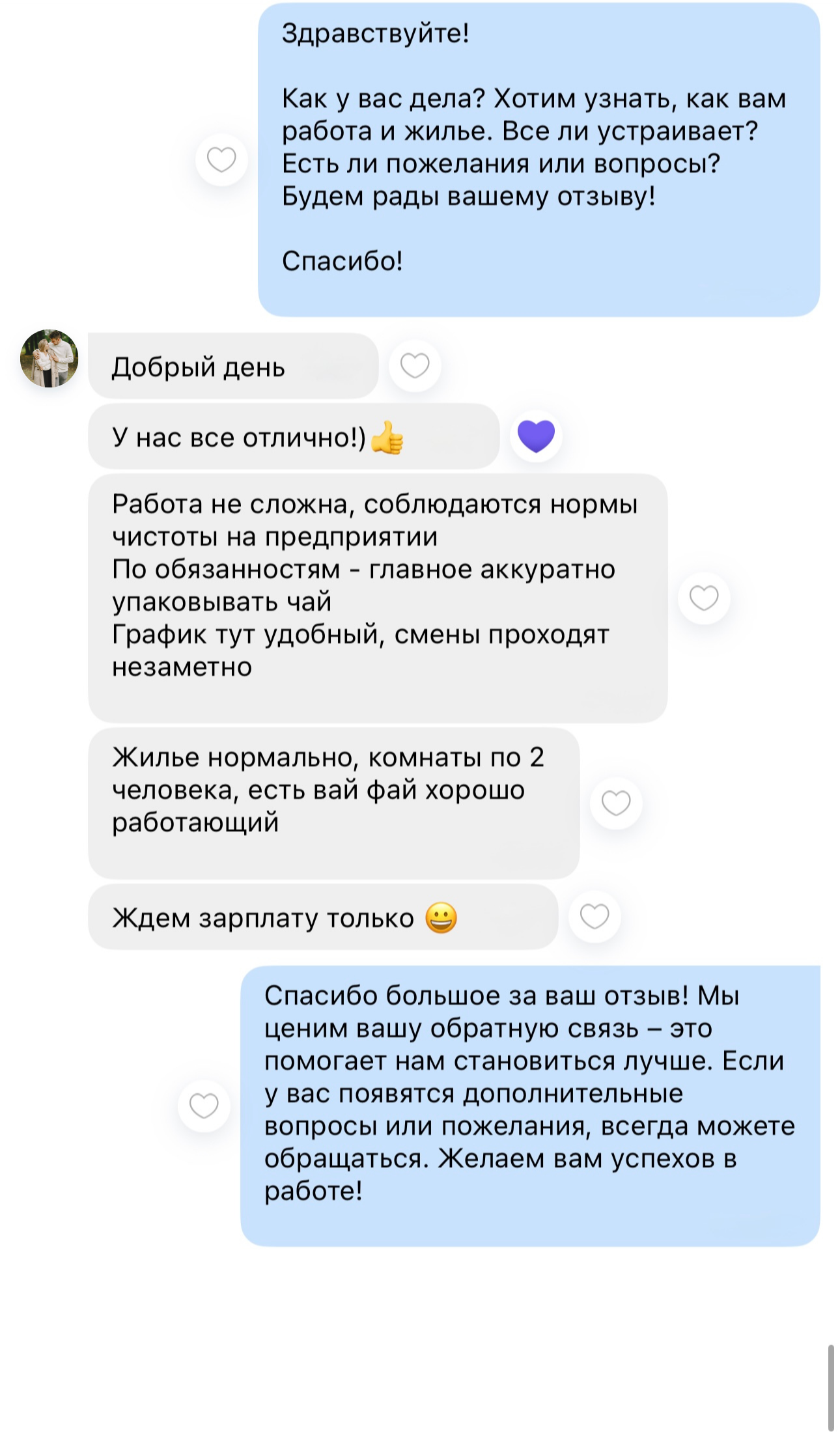This screenshot has width=840, height=1437.
Task: Like the "Ждем зарплату только" message
Action: pyautogui.click(x=595, y=916)
